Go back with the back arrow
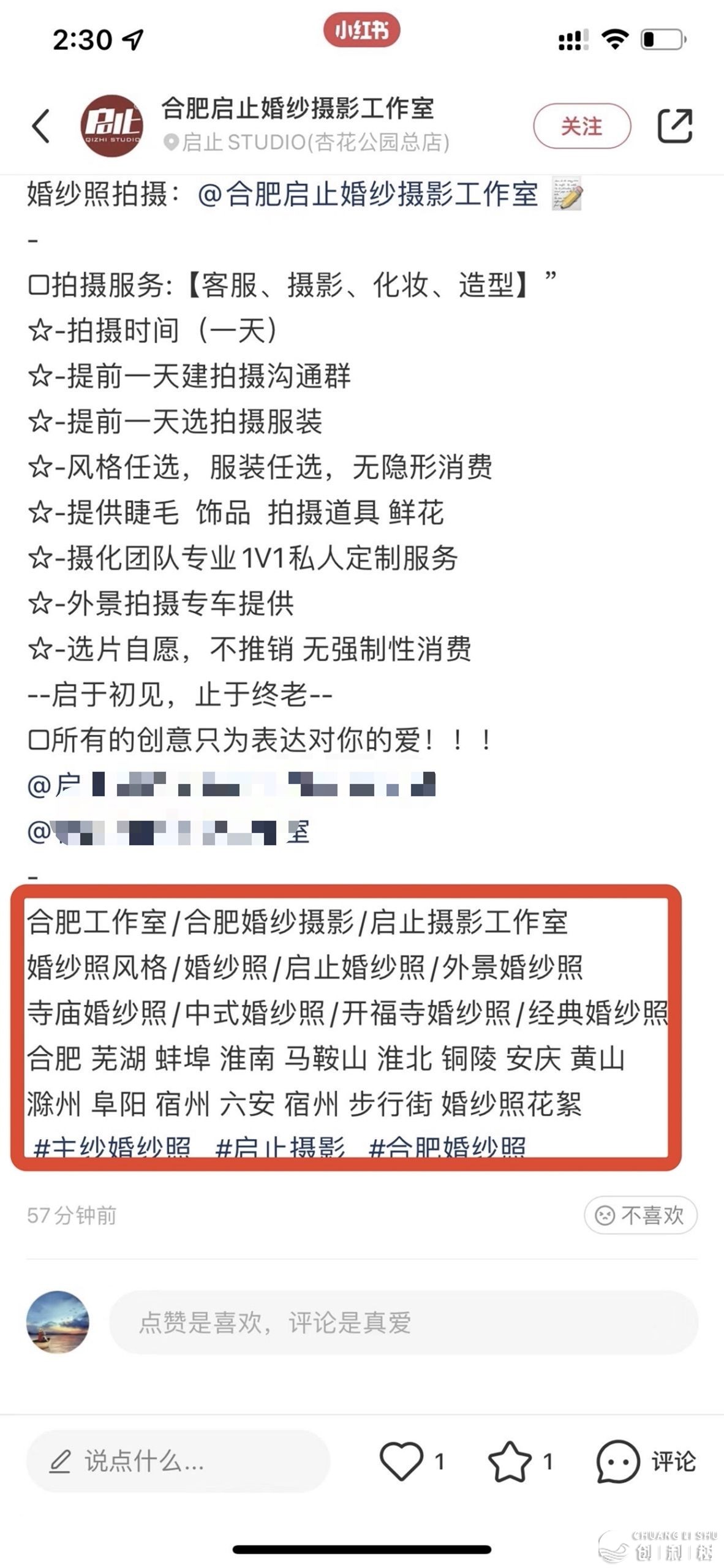Image resolution: width=724 pixels, height=1568 pixels. point(41,127)
